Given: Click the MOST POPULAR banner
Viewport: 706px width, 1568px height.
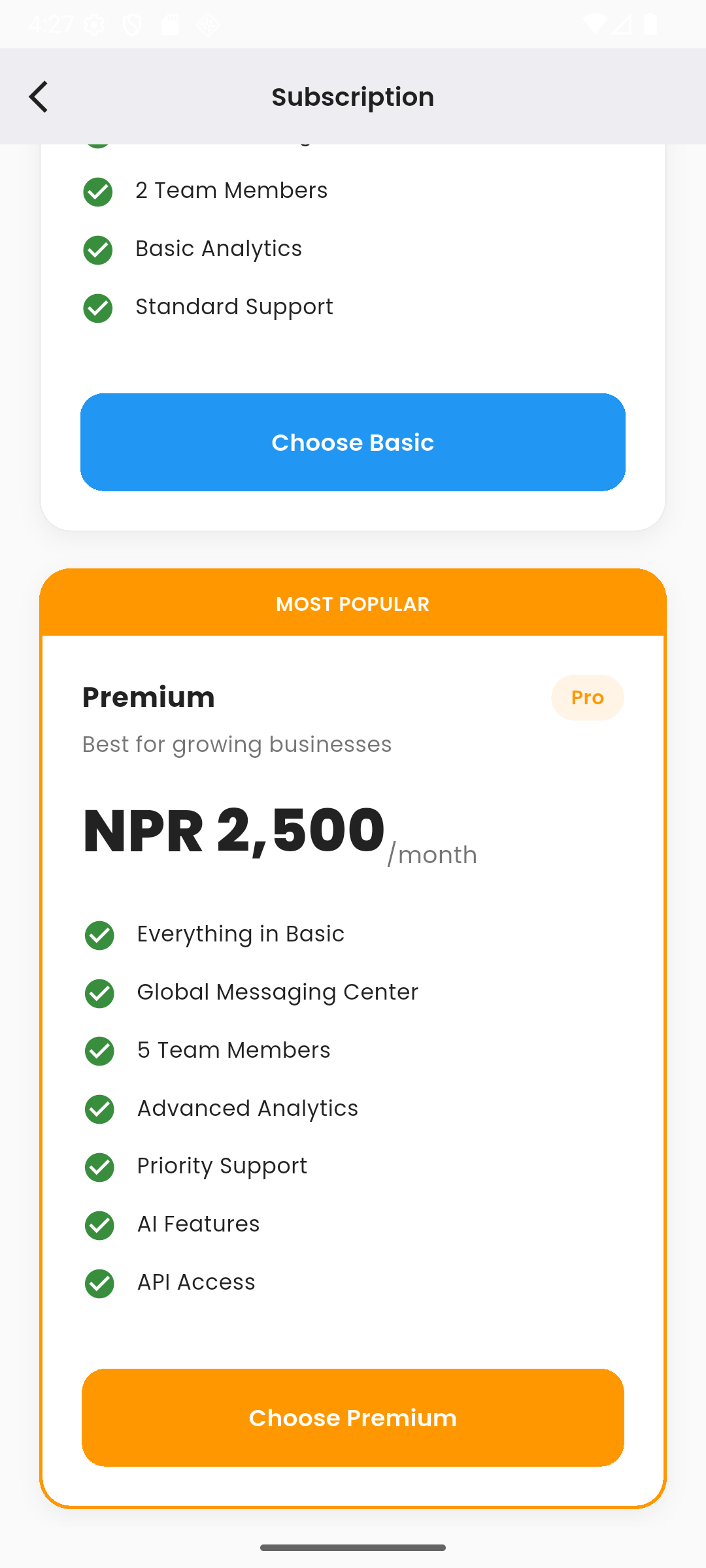Looking at the screenshot, I should tap(353, 603).
